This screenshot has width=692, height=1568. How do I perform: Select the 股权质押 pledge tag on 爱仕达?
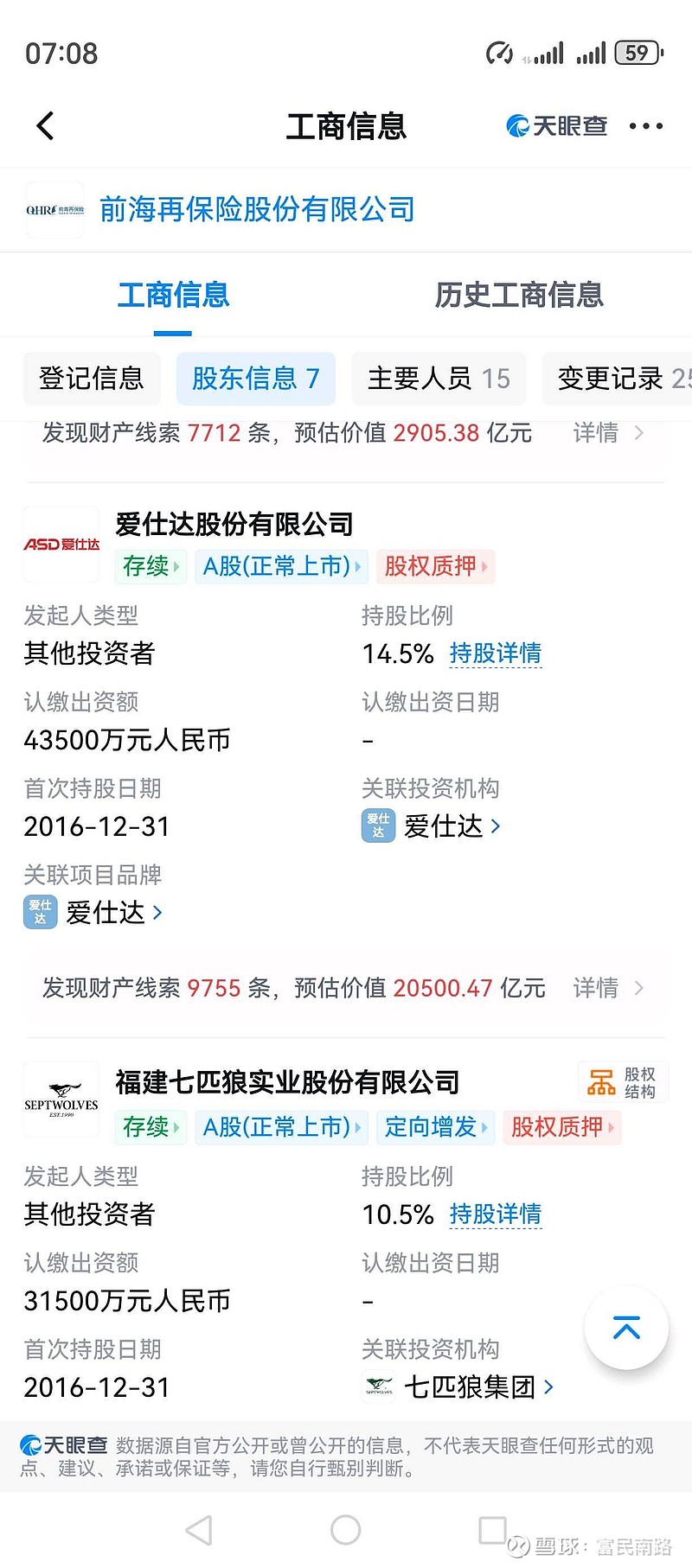coord(435,567)
